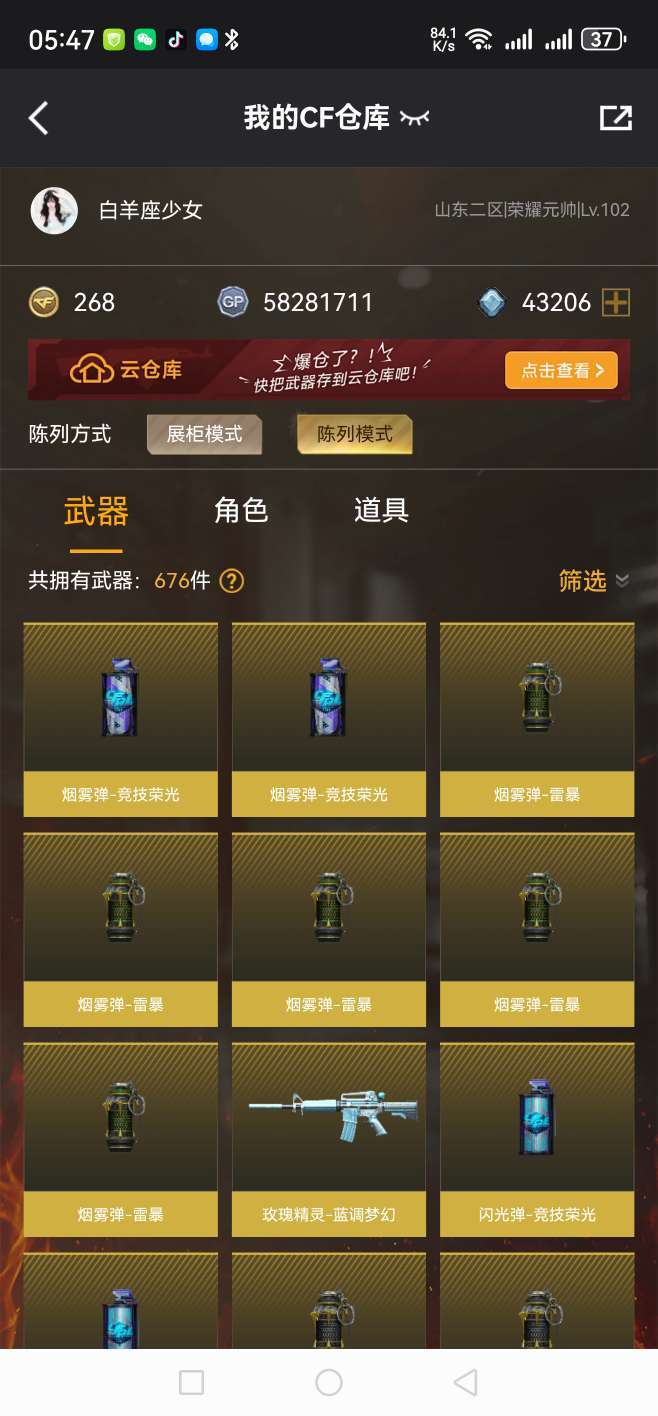The height and width of the screenshot is (1416, 658).
Task: Switch to the 角色 tab
Action: click(241, 510)
